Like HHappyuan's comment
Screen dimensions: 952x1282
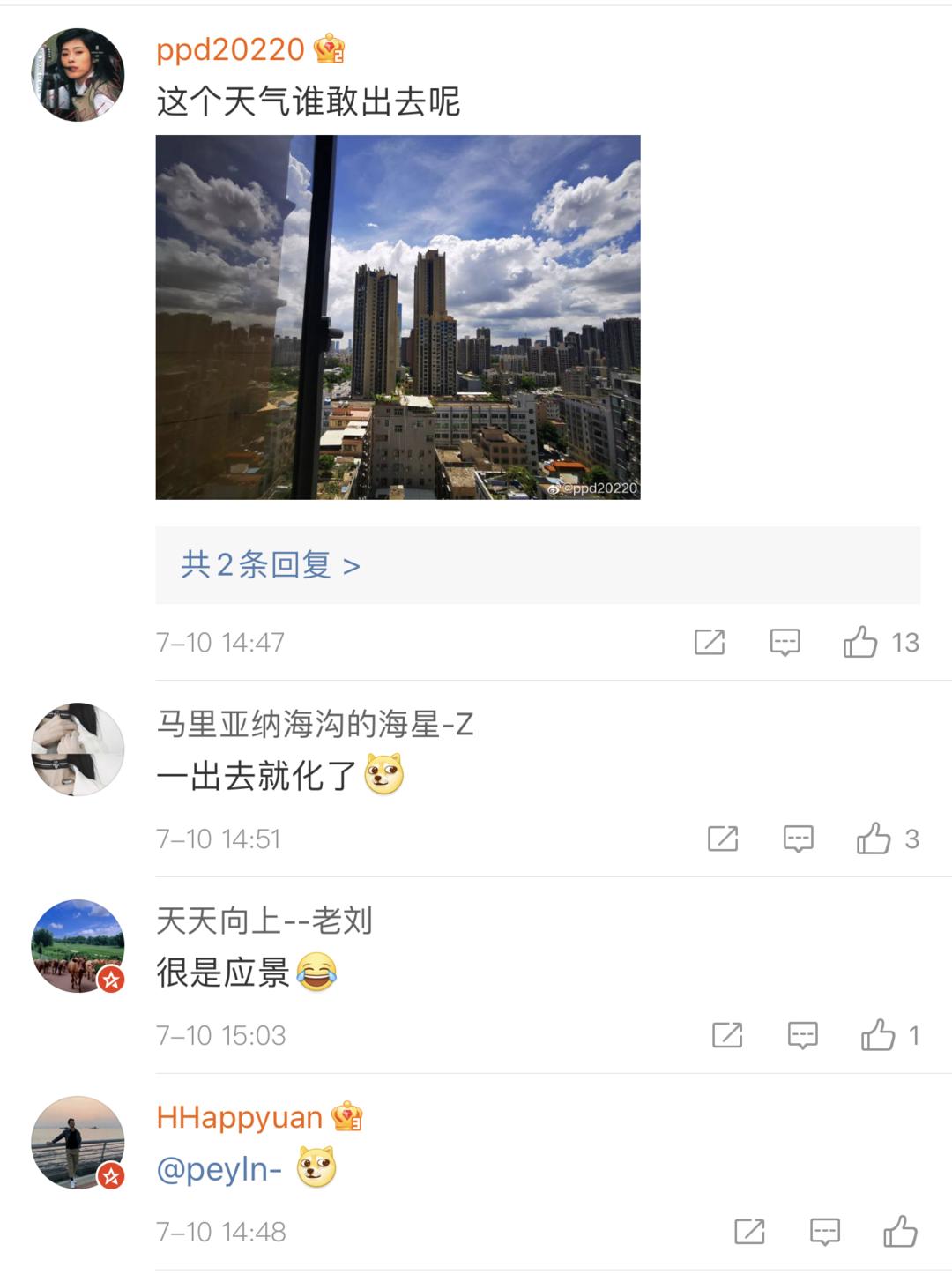[900, 1232]
